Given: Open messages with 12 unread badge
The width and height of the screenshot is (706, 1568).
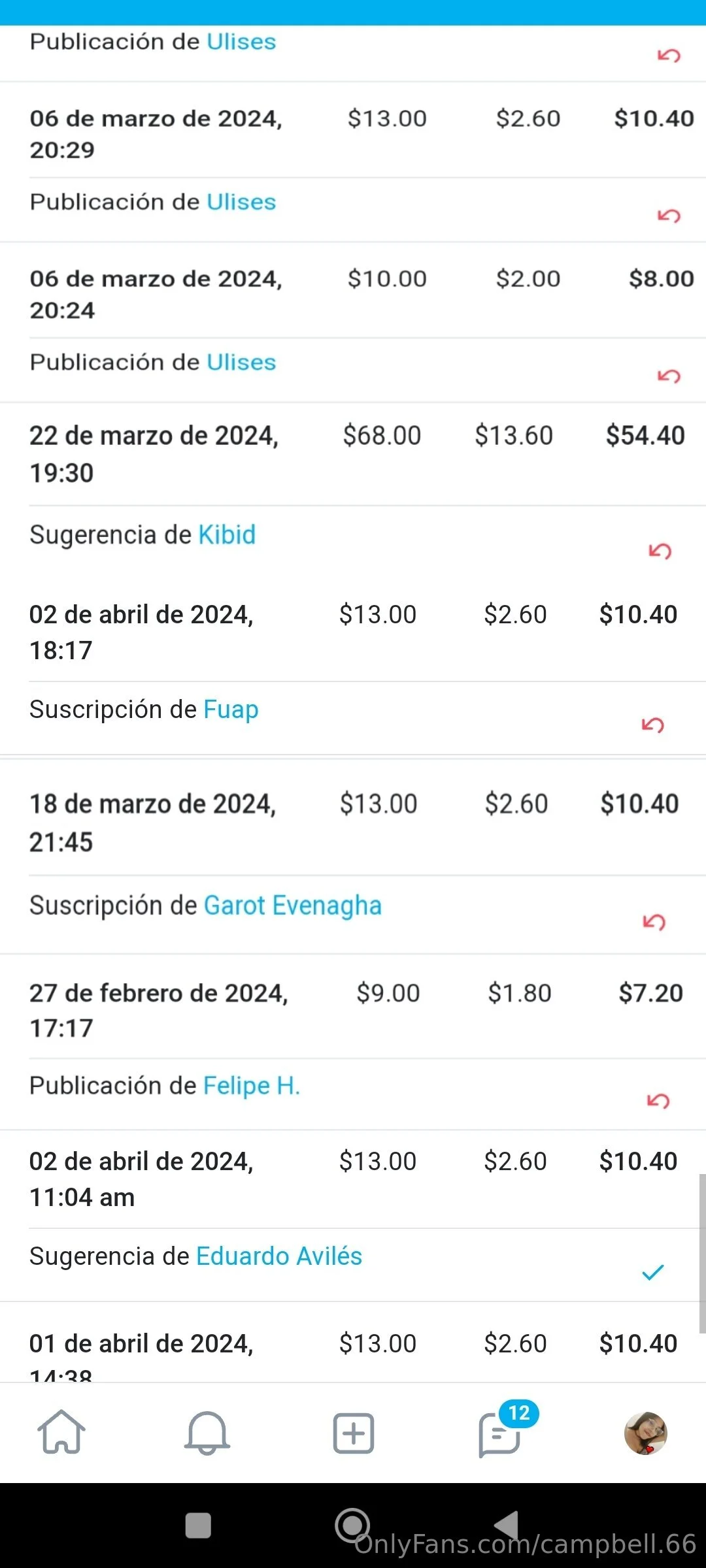Looking at the screenshot, I should click(x=500, y=1434).
